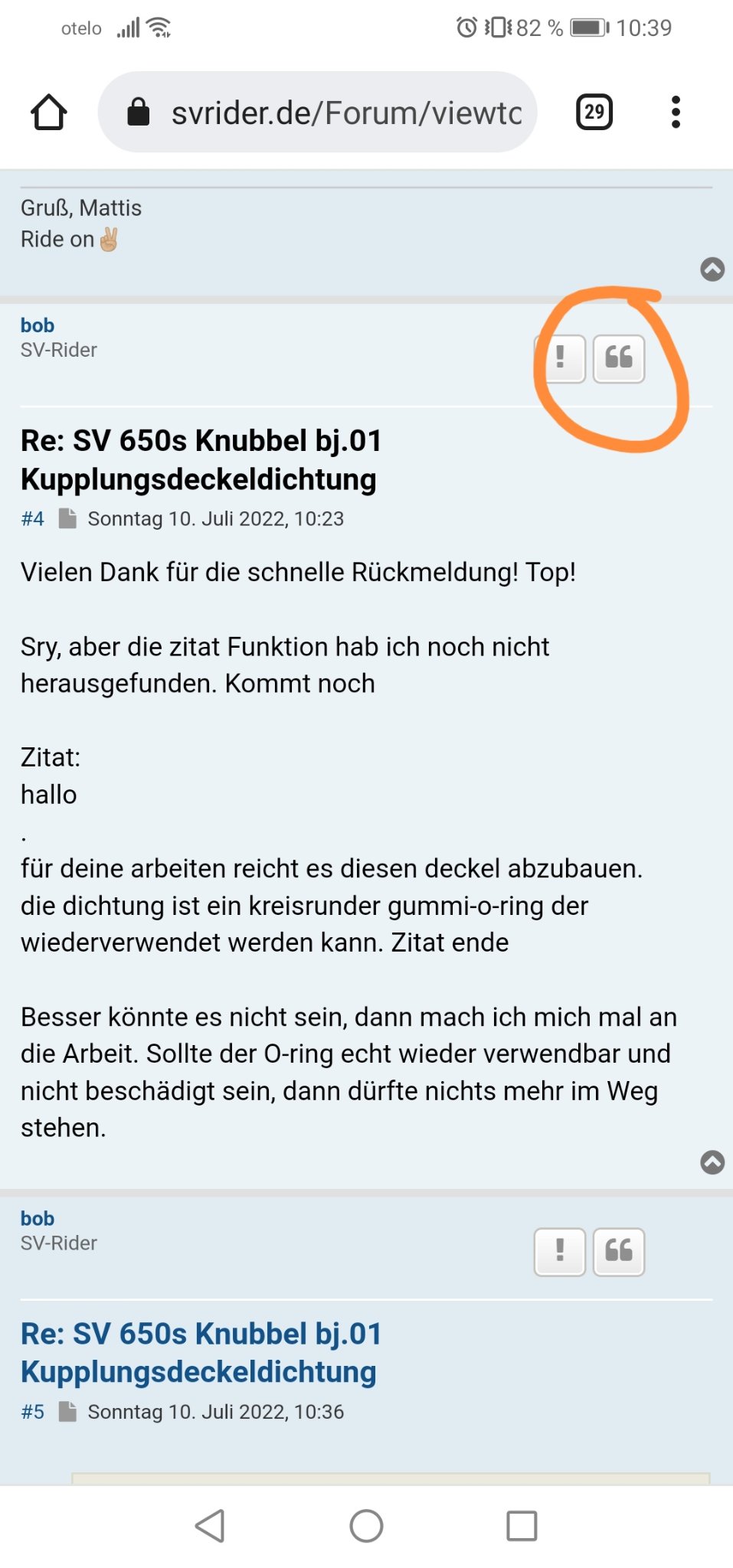Open the blue post #5 title link
Screen dimensions: 733x1568
coord(201,1352)
